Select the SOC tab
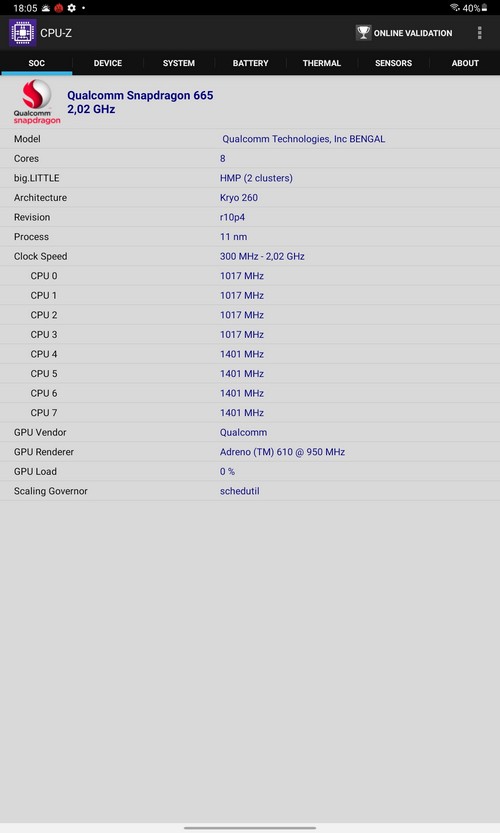The width and height of the screenshot is (500, 833). pos(37,63)
